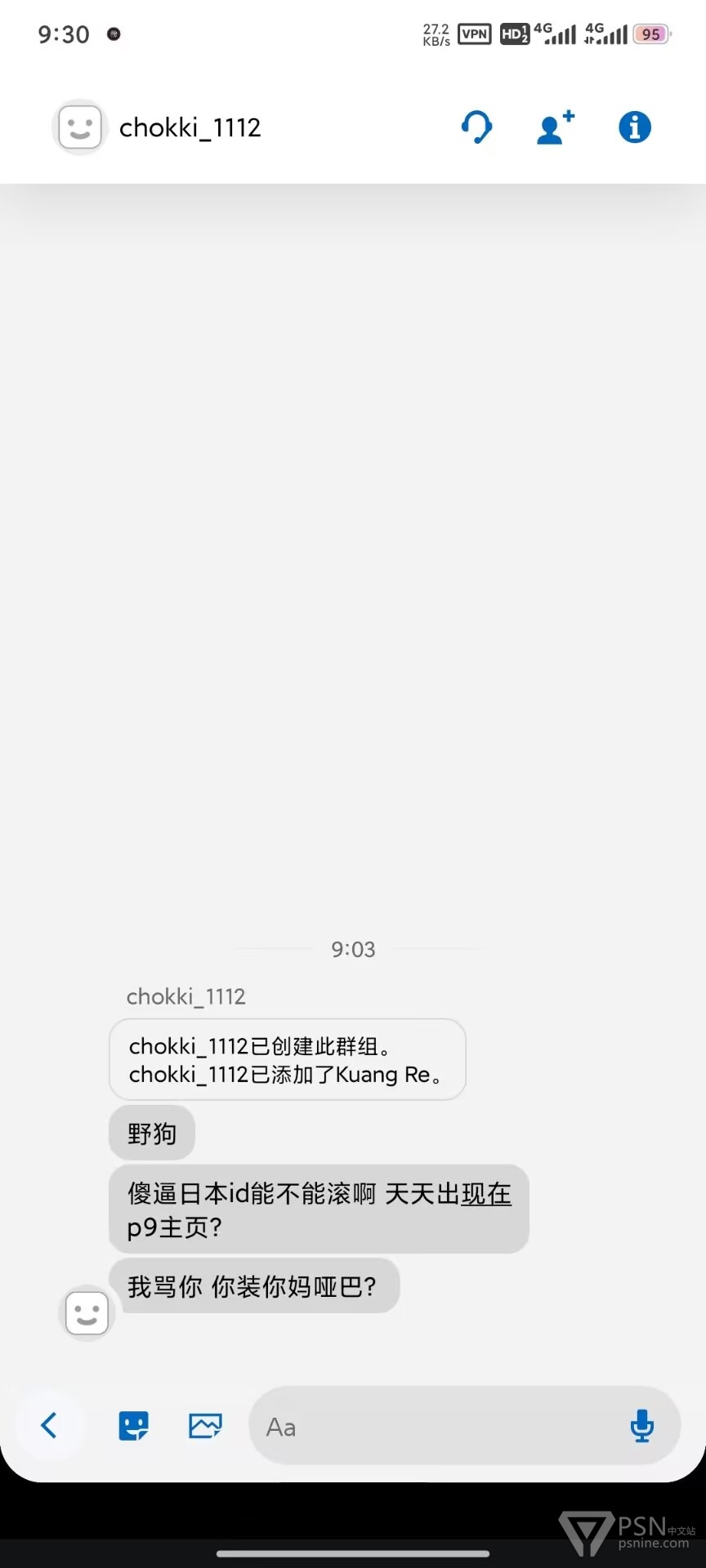706x1568 pixels.
Task: Go back using the arrow
Action: click(49, 1426)
